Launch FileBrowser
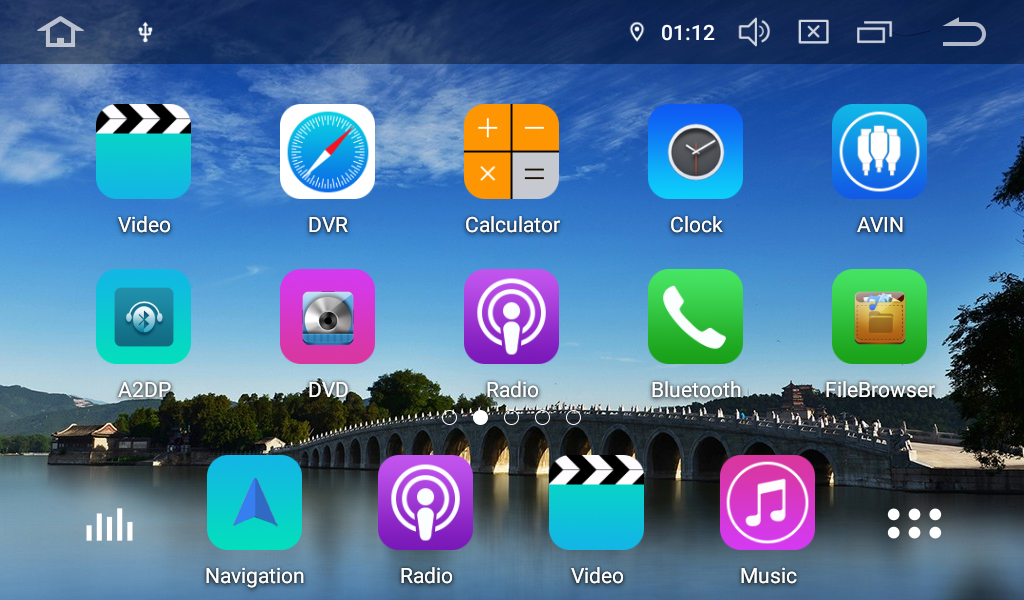 (879, 317)
